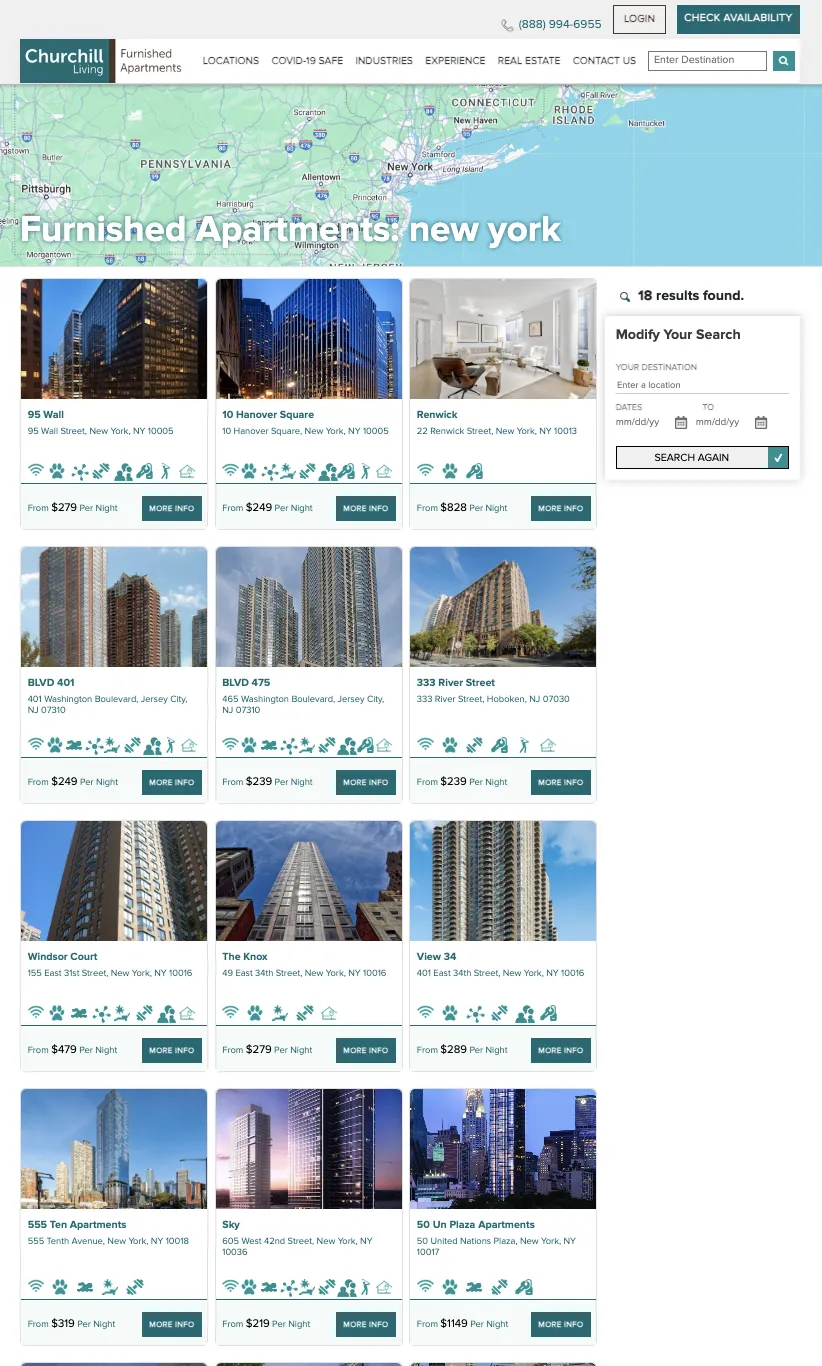Open the CONTACT US page
The height and width of the screenshot is (1366, 822).
[604, 61]
